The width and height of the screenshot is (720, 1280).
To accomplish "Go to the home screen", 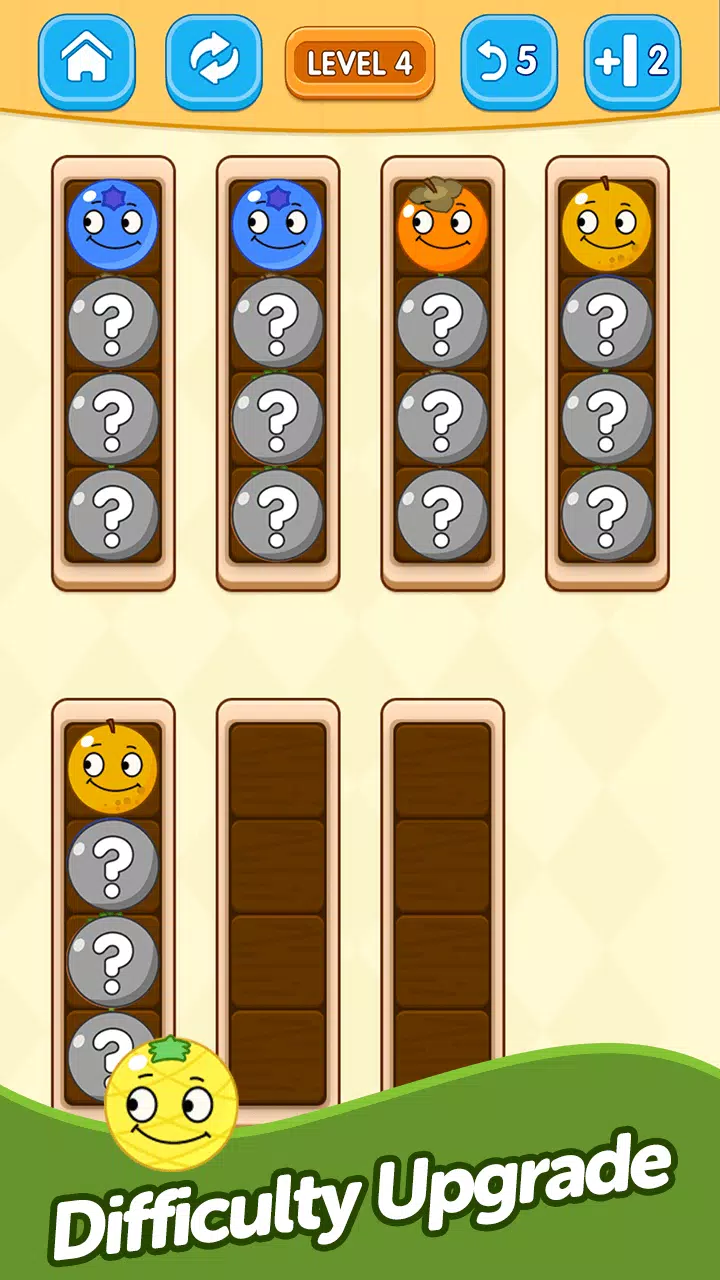I will pyautogui.click(x=86, y=61).
